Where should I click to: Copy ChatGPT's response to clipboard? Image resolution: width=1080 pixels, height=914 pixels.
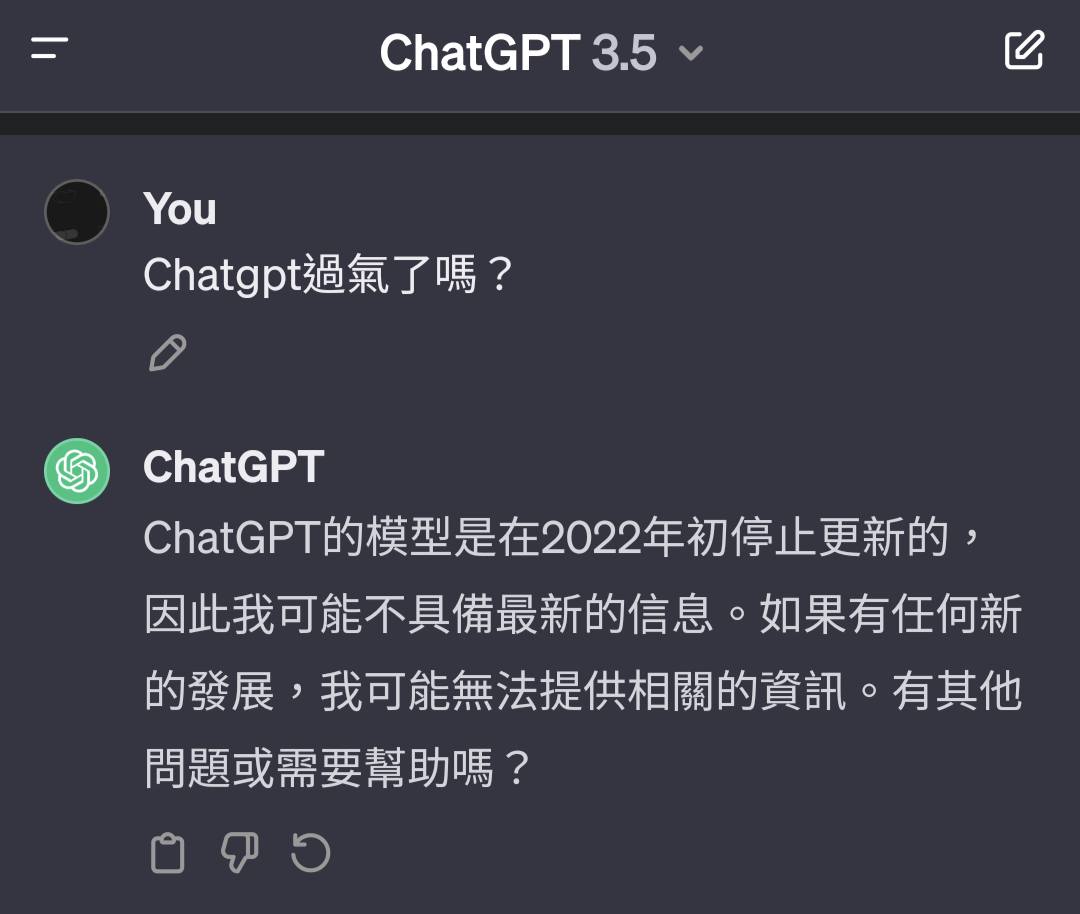(167, 853)
